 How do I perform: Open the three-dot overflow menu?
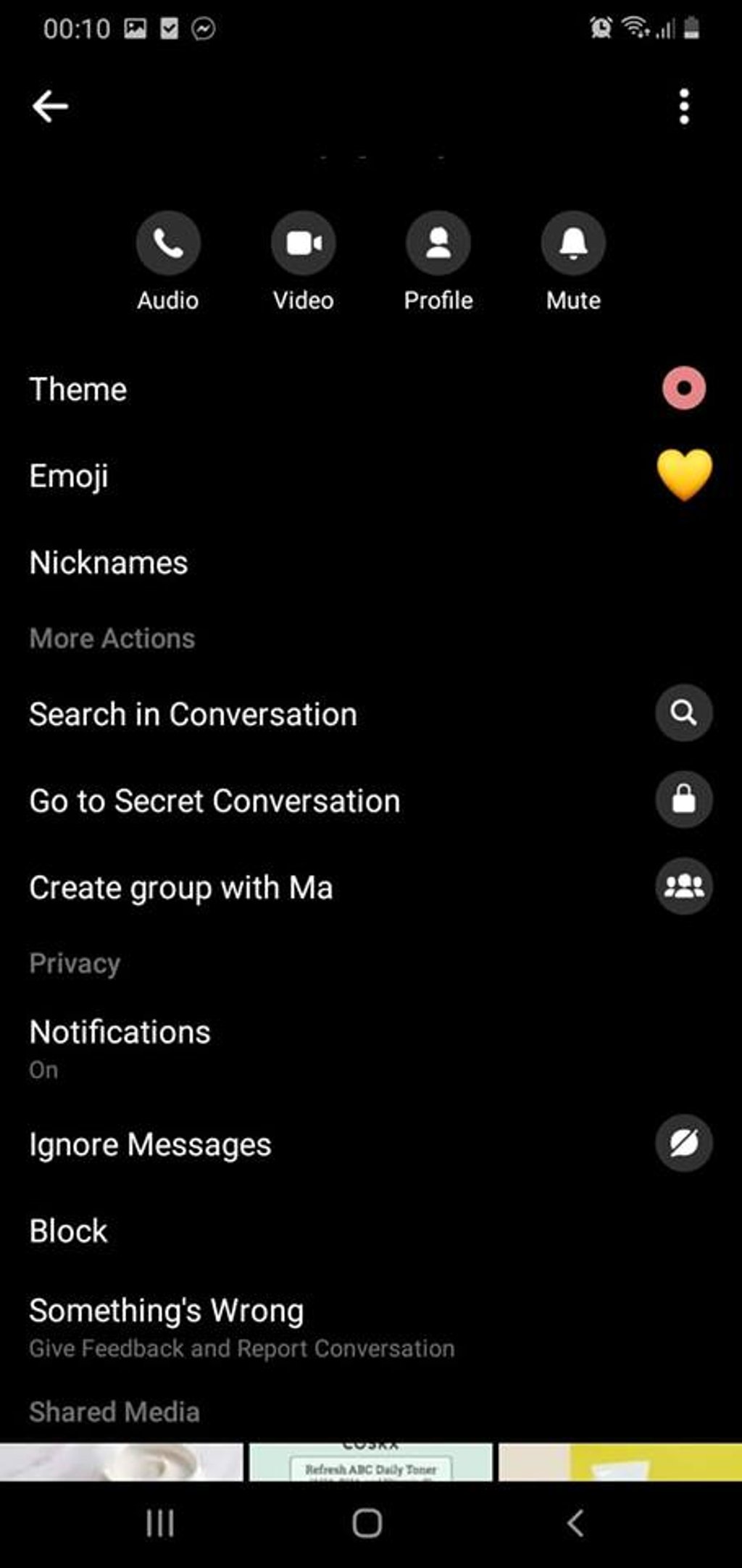click(x=684, y=107)
